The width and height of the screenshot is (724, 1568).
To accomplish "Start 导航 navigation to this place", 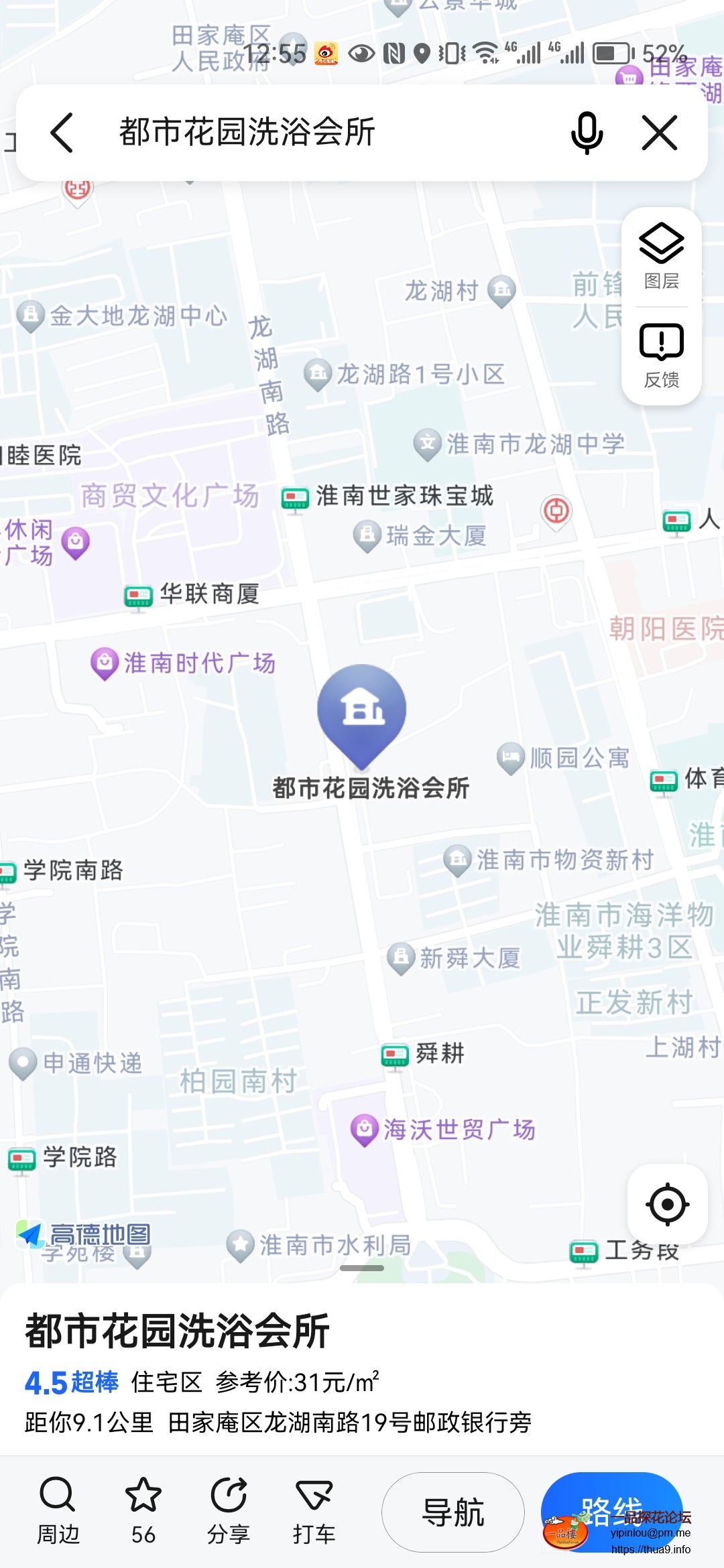I will [x=453, y=1512].
